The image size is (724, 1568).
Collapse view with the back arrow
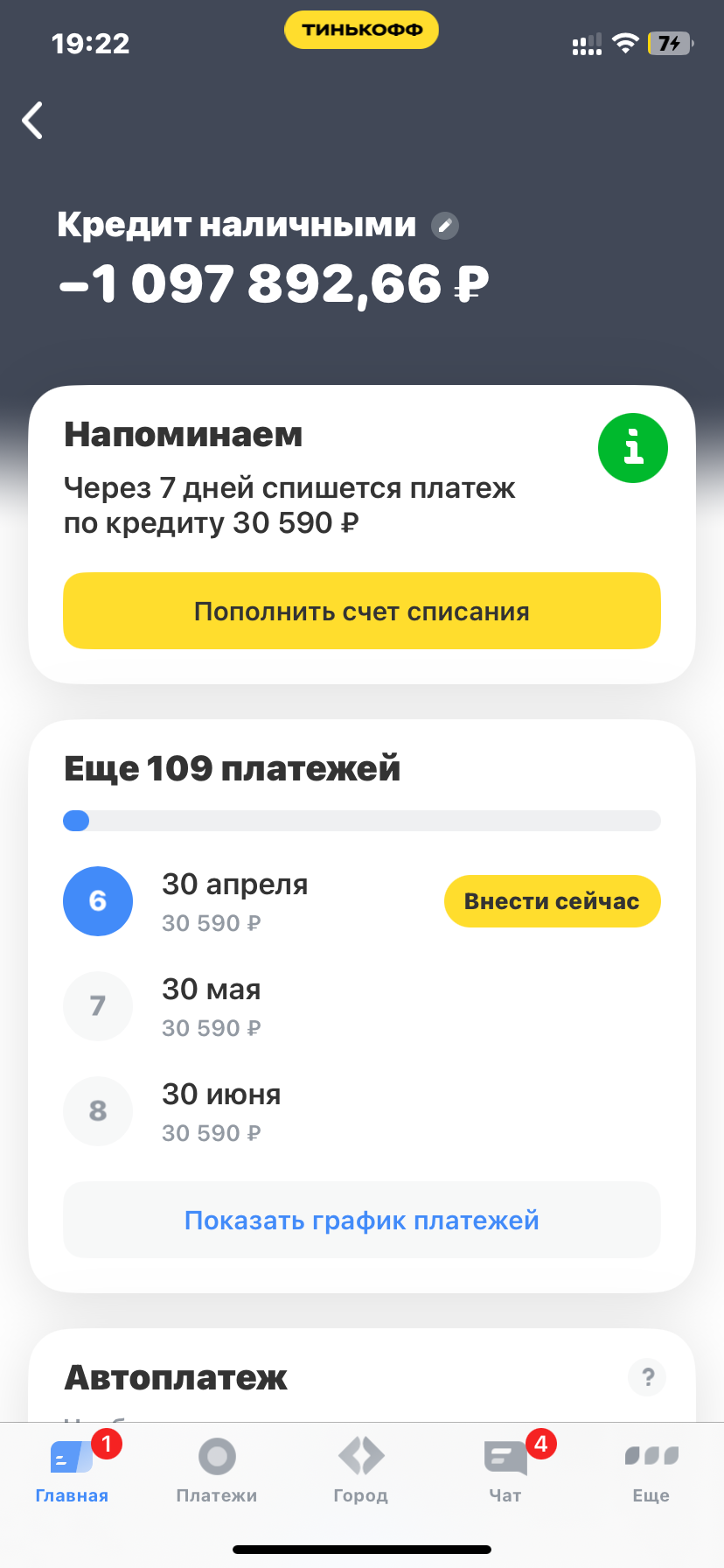[32, 121]
